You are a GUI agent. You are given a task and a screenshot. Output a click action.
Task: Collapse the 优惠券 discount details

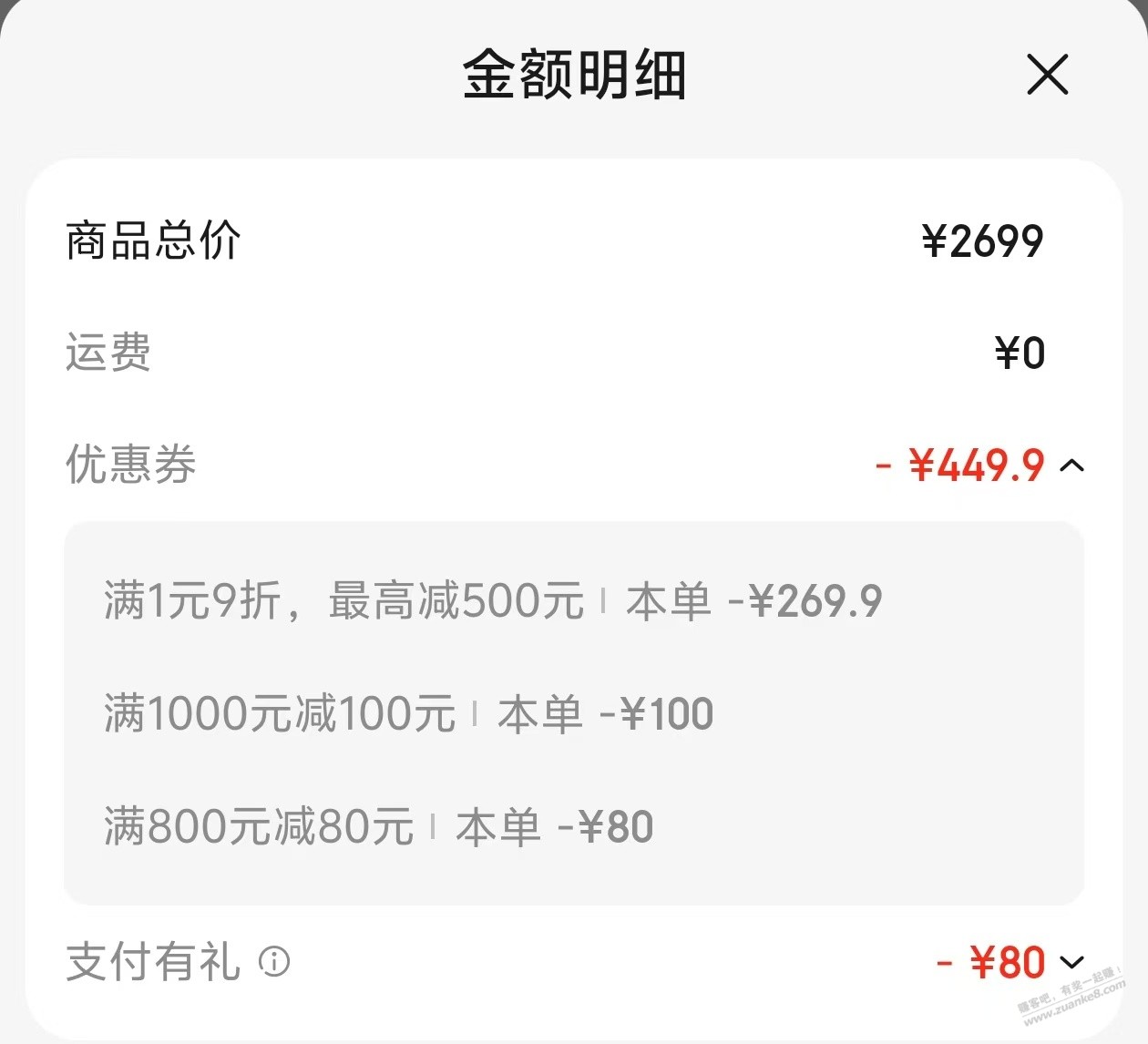(1072, 466)
